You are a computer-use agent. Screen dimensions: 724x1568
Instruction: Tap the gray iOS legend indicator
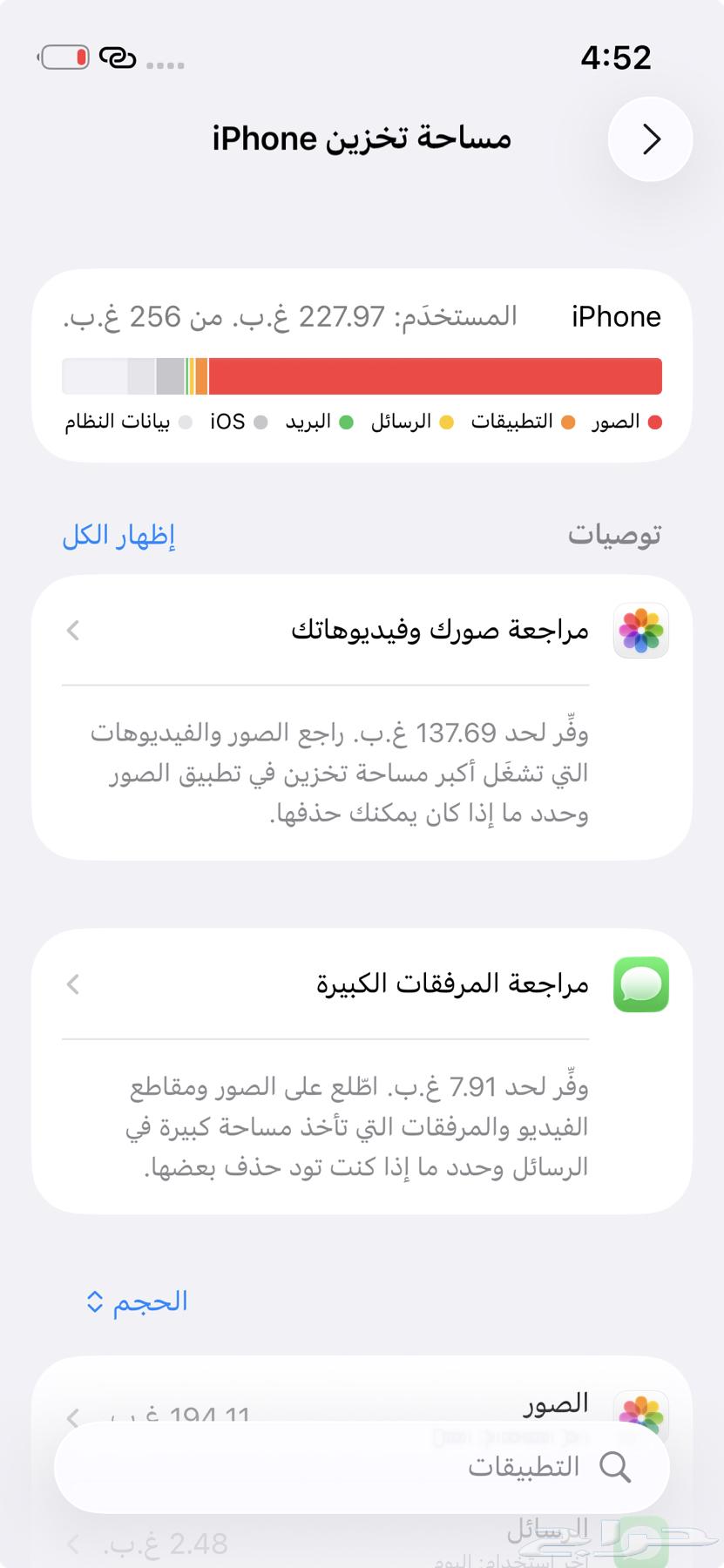click(x=259, y=421)
